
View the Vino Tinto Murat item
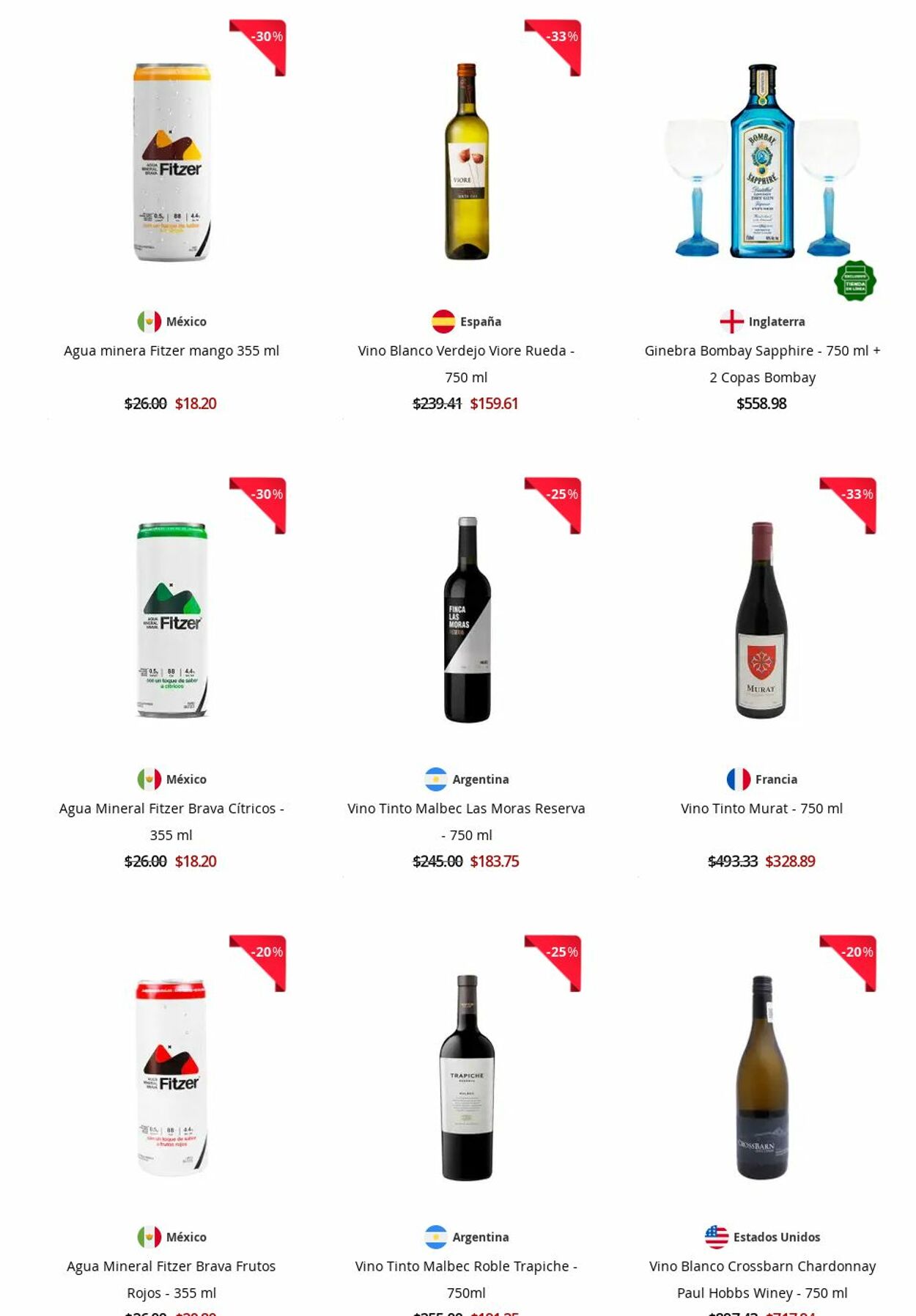(761, 809)
